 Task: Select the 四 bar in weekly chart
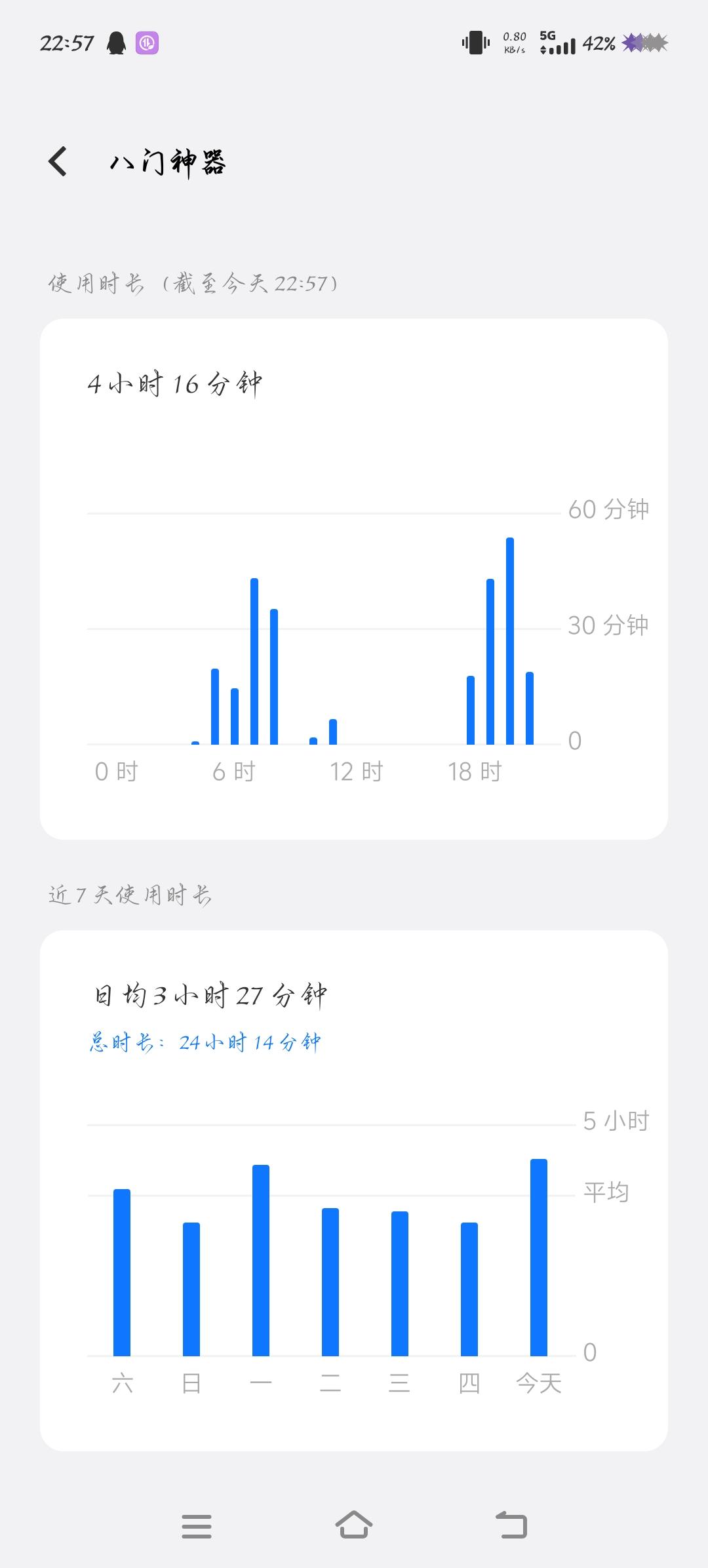pos(469,1289)
